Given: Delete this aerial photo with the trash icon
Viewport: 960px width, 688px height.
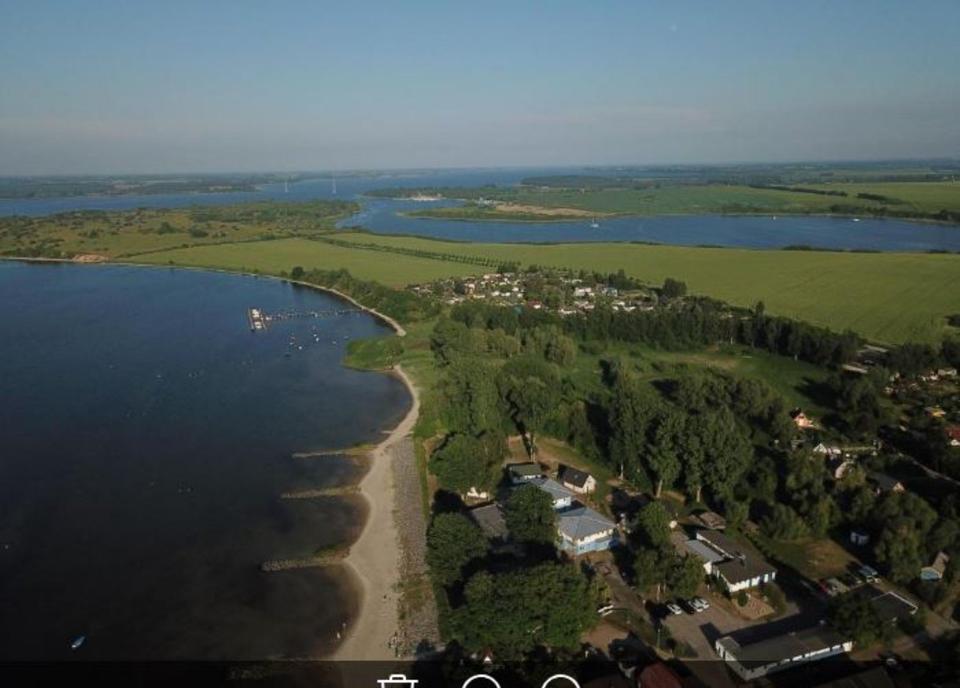Looking at the screenshot, I should [x=397, y=682].
